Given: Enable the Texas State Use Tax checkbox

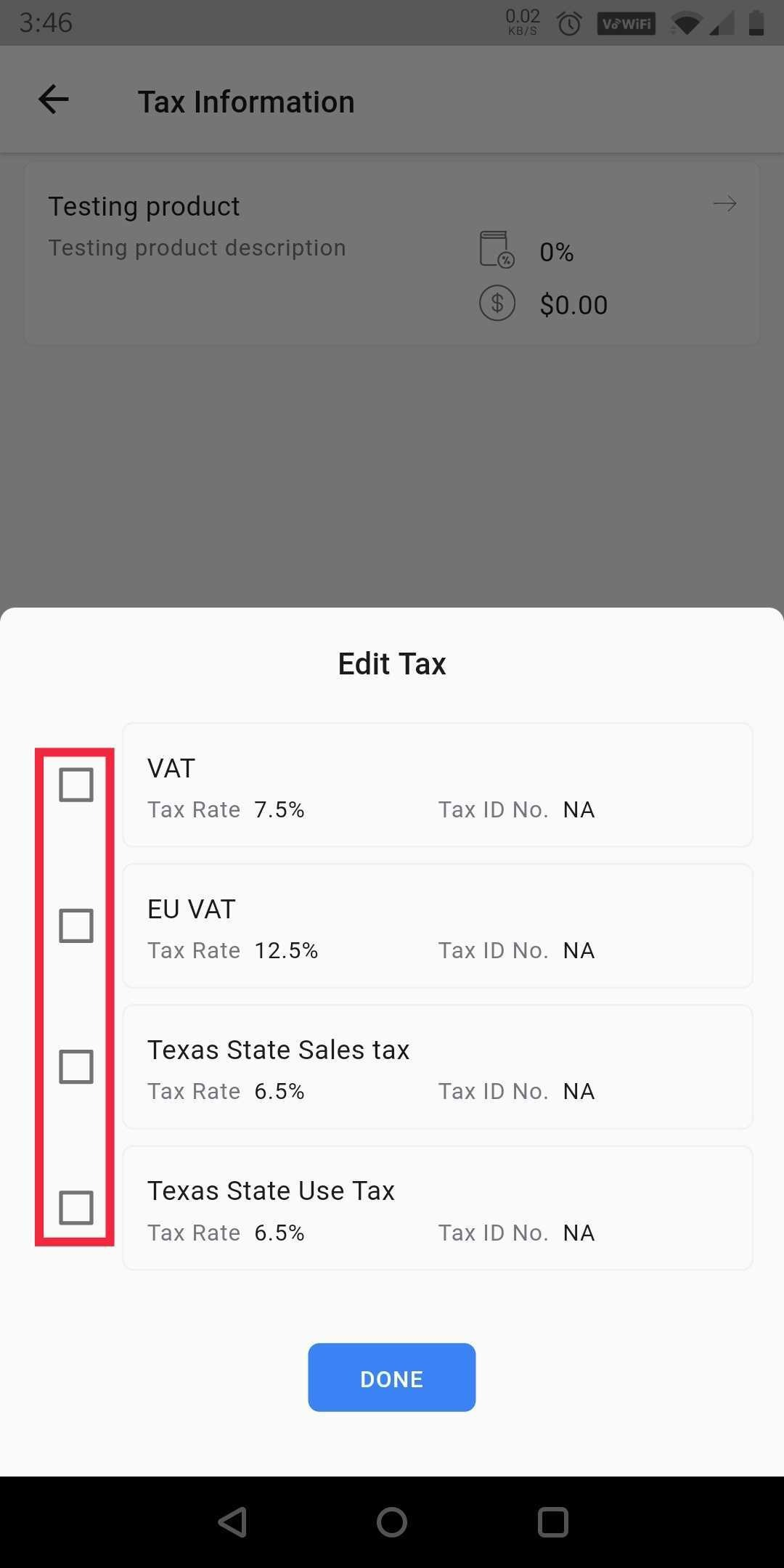Looking at the screenshot, I should [76, 1207].
